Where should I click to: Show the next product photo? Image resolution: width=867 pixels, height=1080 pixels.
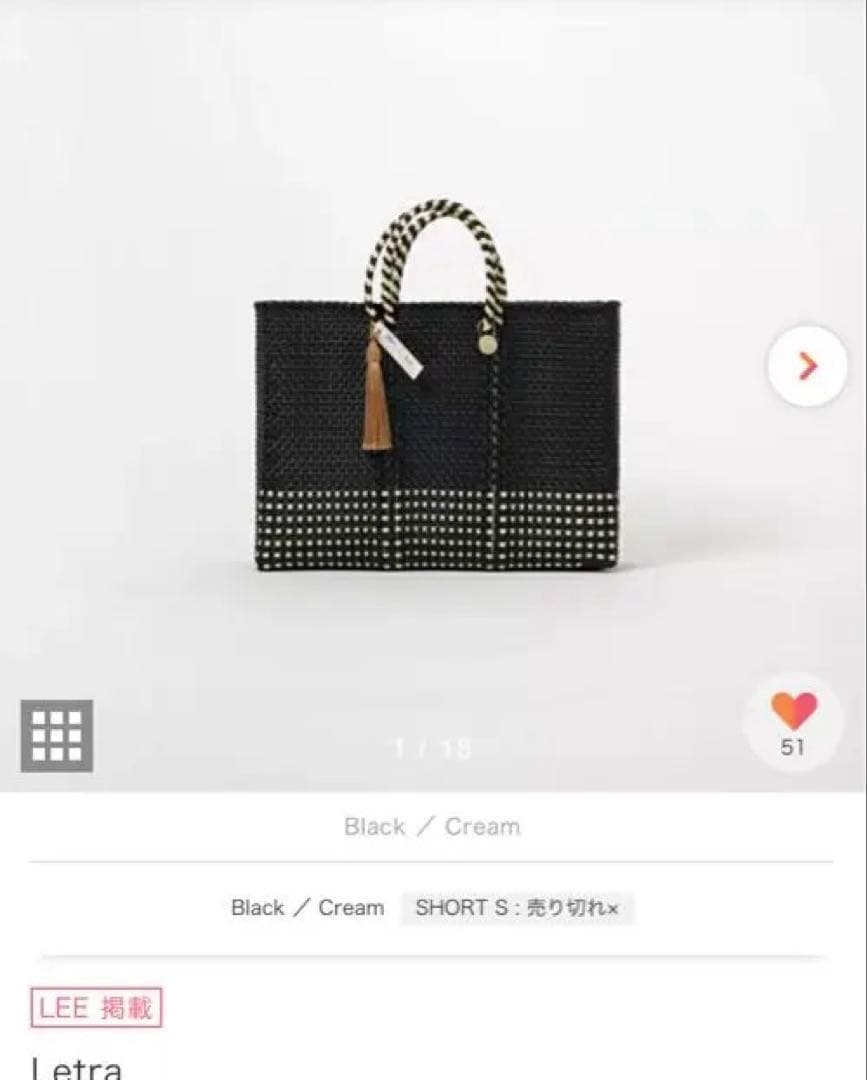click(x=808, y=366)
